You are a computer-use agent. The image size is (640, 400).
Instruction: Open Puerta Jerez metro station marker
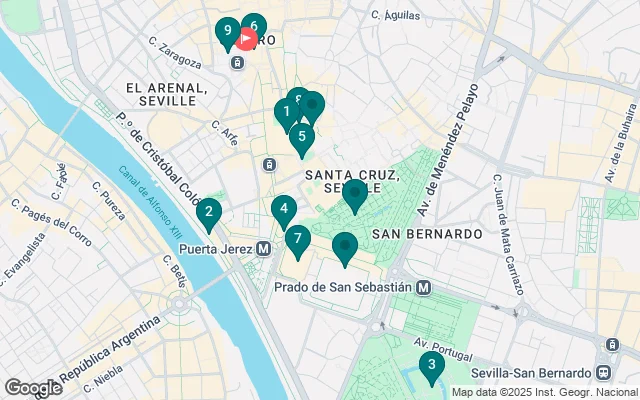coord(264,248)
